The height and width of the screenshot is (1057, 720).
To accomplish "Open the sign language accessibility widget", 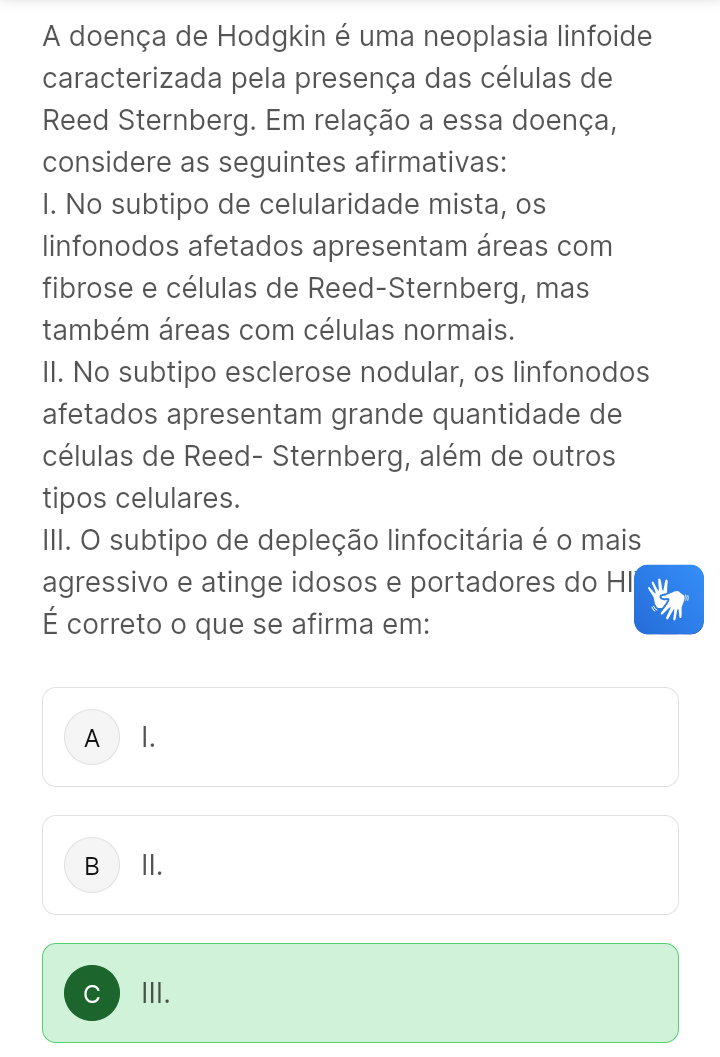I will coord(668,599).
